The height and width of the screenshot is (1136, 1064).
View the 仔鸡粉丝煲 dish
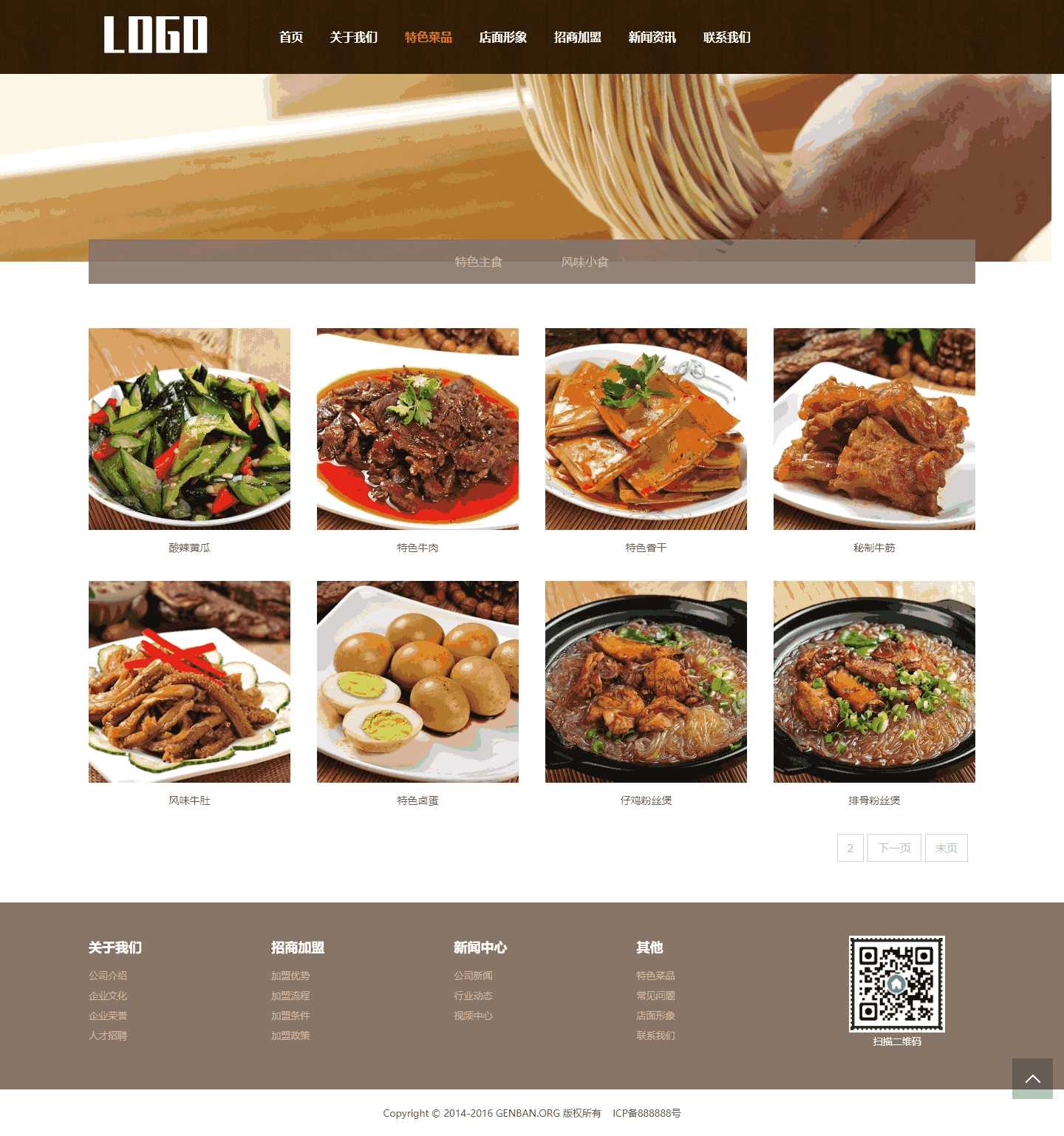click(x=646, y=681)
